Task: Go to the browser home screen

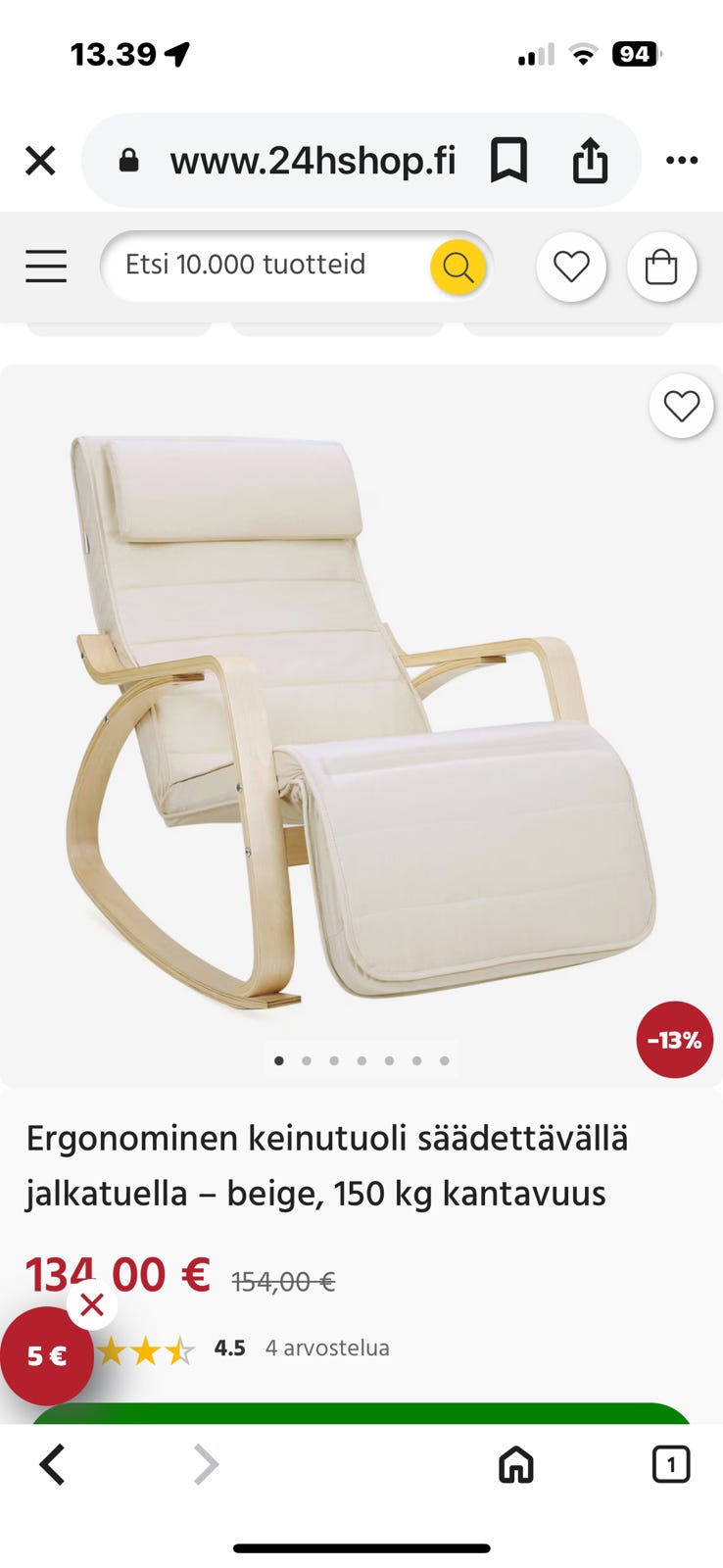Action: [515, 1465]
